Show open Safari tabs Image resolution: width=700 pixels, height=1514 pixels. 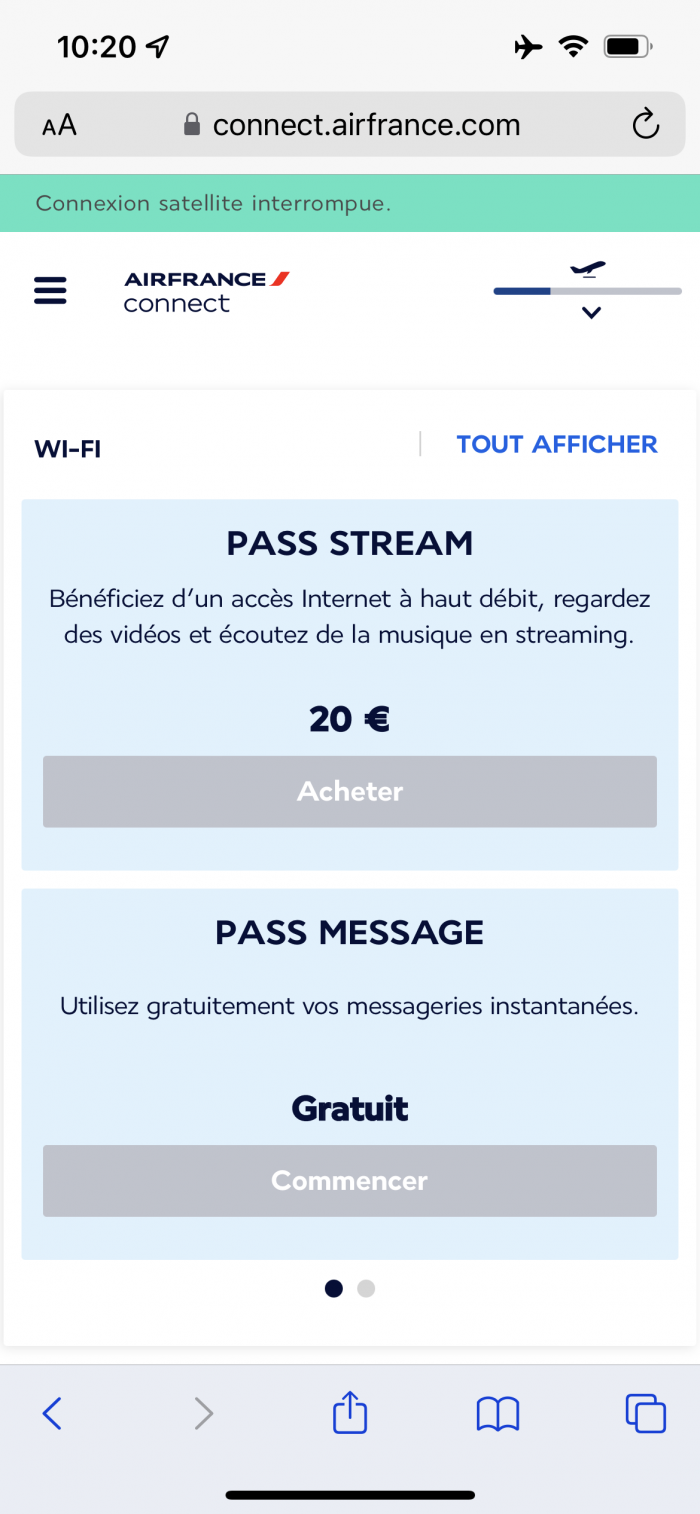pos(645,1413)
